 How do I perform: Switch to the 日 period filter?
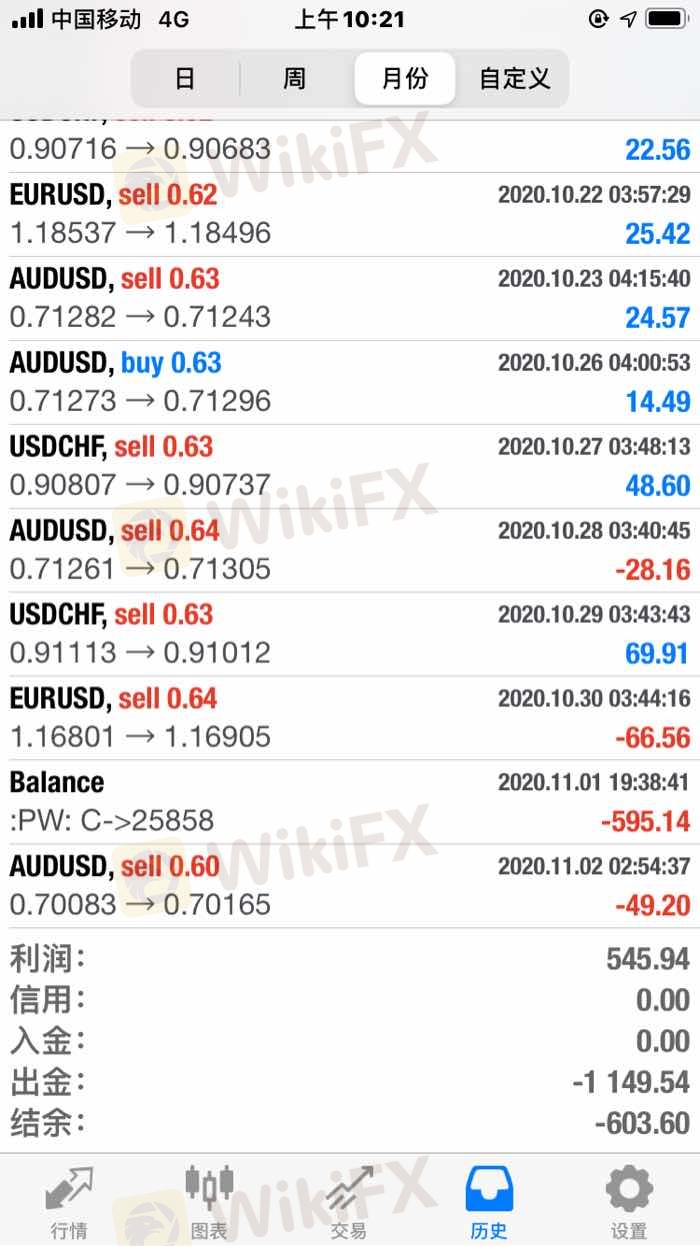coord(185,78)
